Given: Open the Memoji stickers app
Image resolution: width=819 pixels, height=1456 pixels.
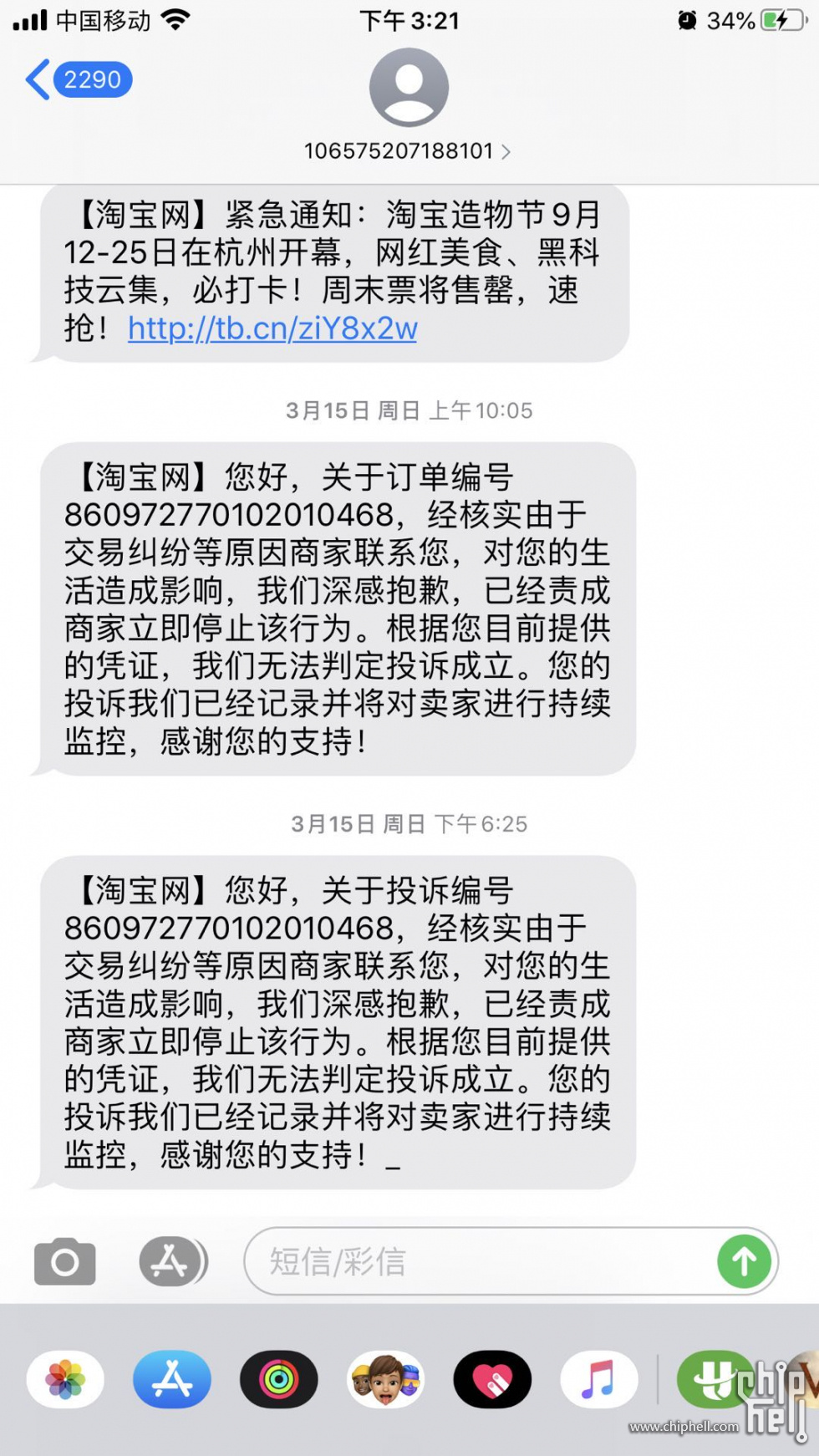Looking at the screenshot, I should [x=385, y=1379].
